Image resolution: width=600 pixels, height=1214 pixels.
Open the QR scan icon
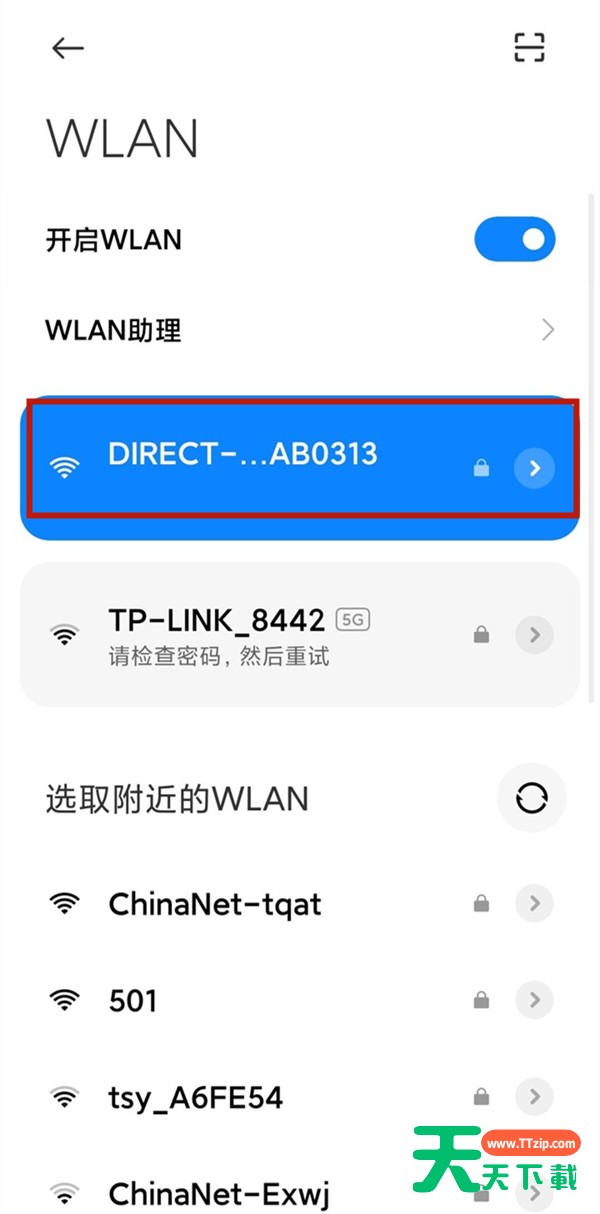pos(529,47)
